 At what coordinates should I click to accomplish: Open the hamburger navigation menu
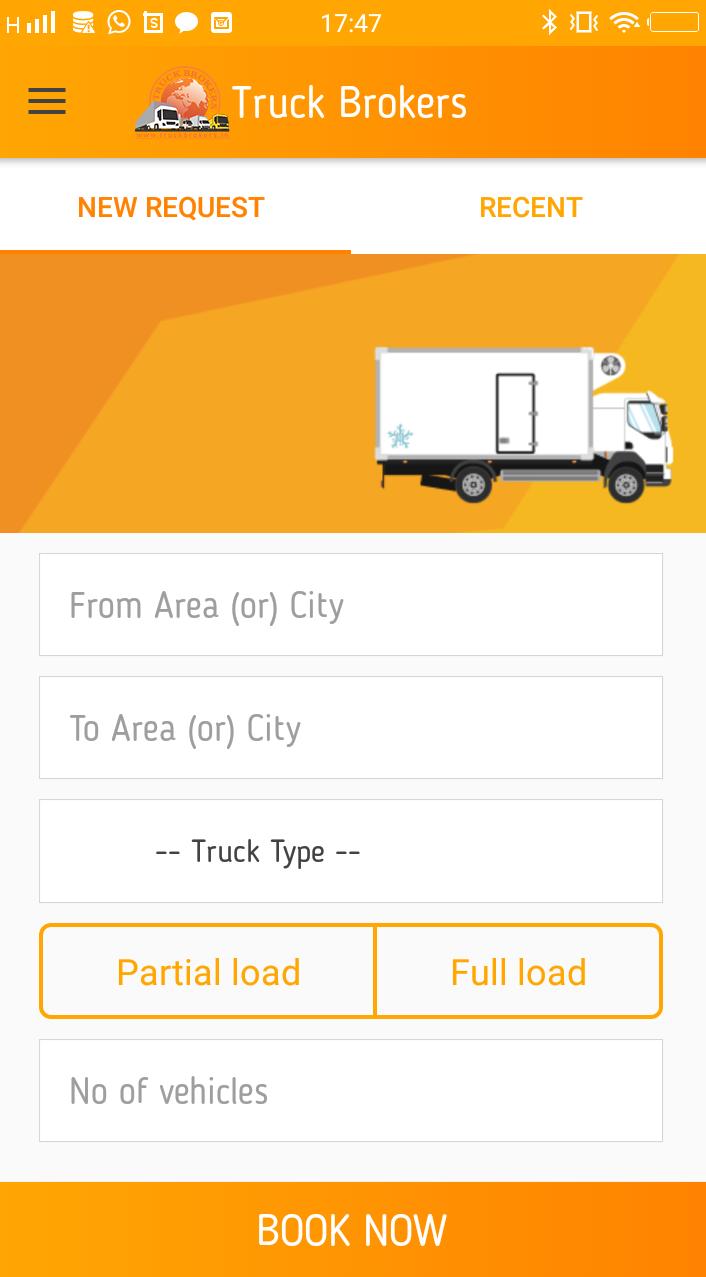tap(47, 102)
